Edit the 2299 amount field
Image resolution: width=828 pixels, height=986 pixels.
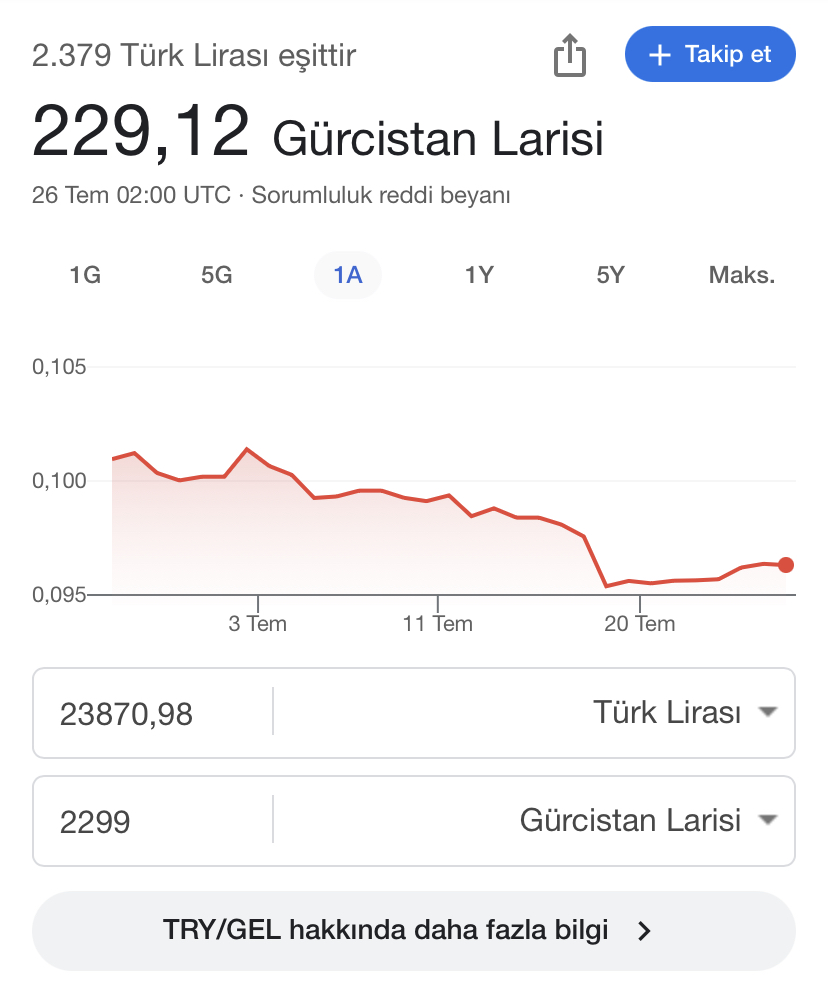150,822
